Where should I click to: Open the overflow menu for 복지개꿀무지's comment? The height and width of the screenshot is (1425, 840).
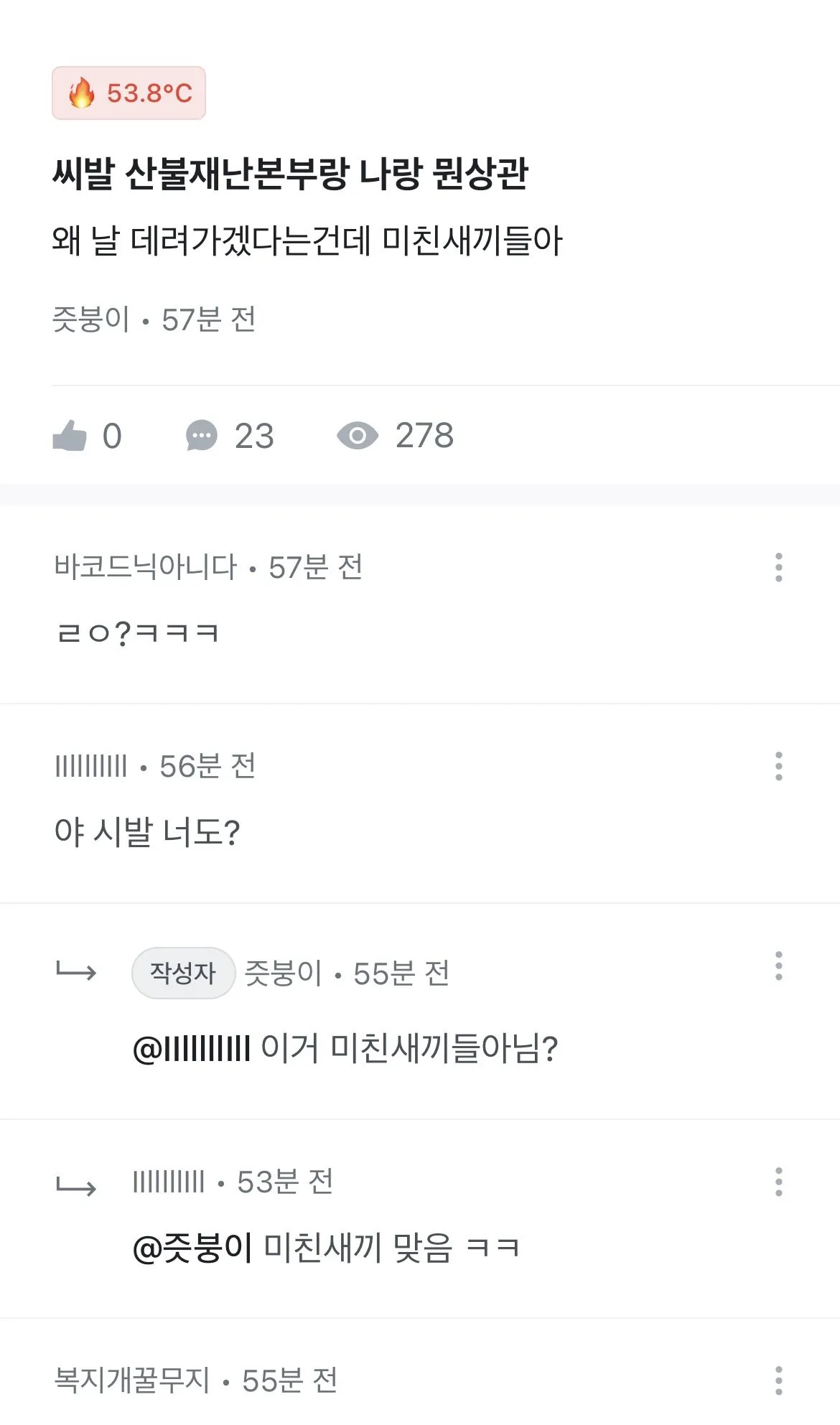pos(778,1380)
